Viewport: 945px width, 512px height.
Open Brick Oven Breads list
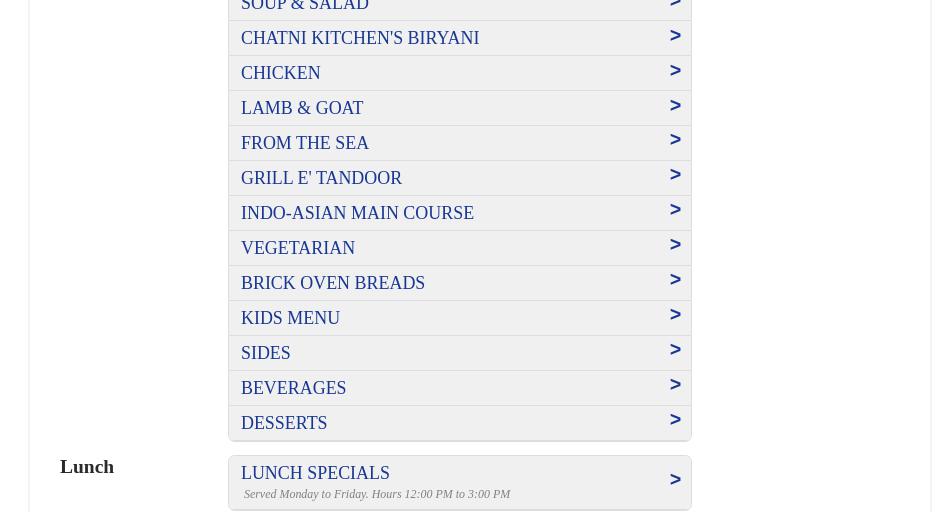459,283
